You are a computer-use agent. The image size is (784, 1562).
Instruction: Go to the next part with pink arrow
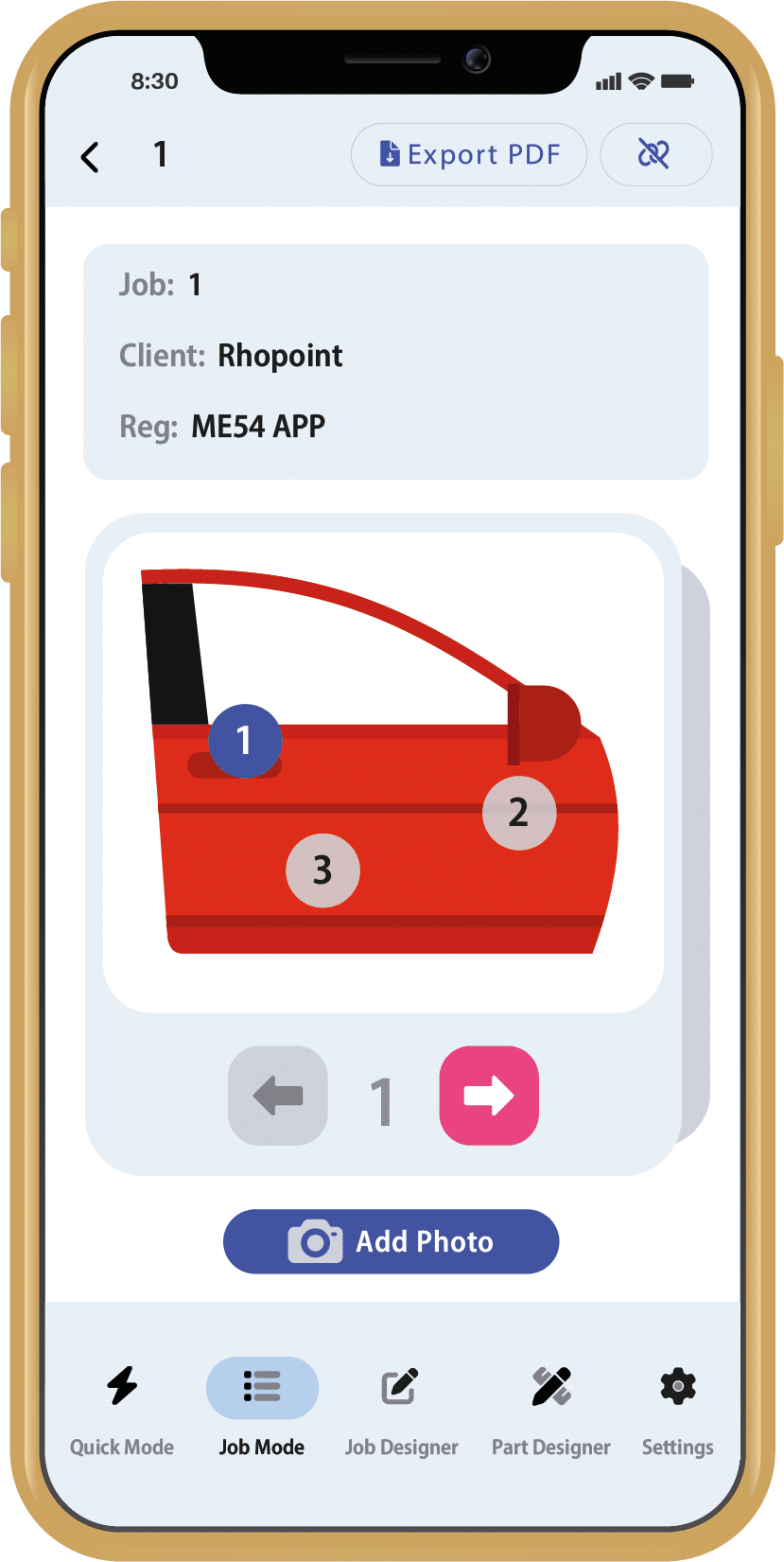coord(489,1096)
